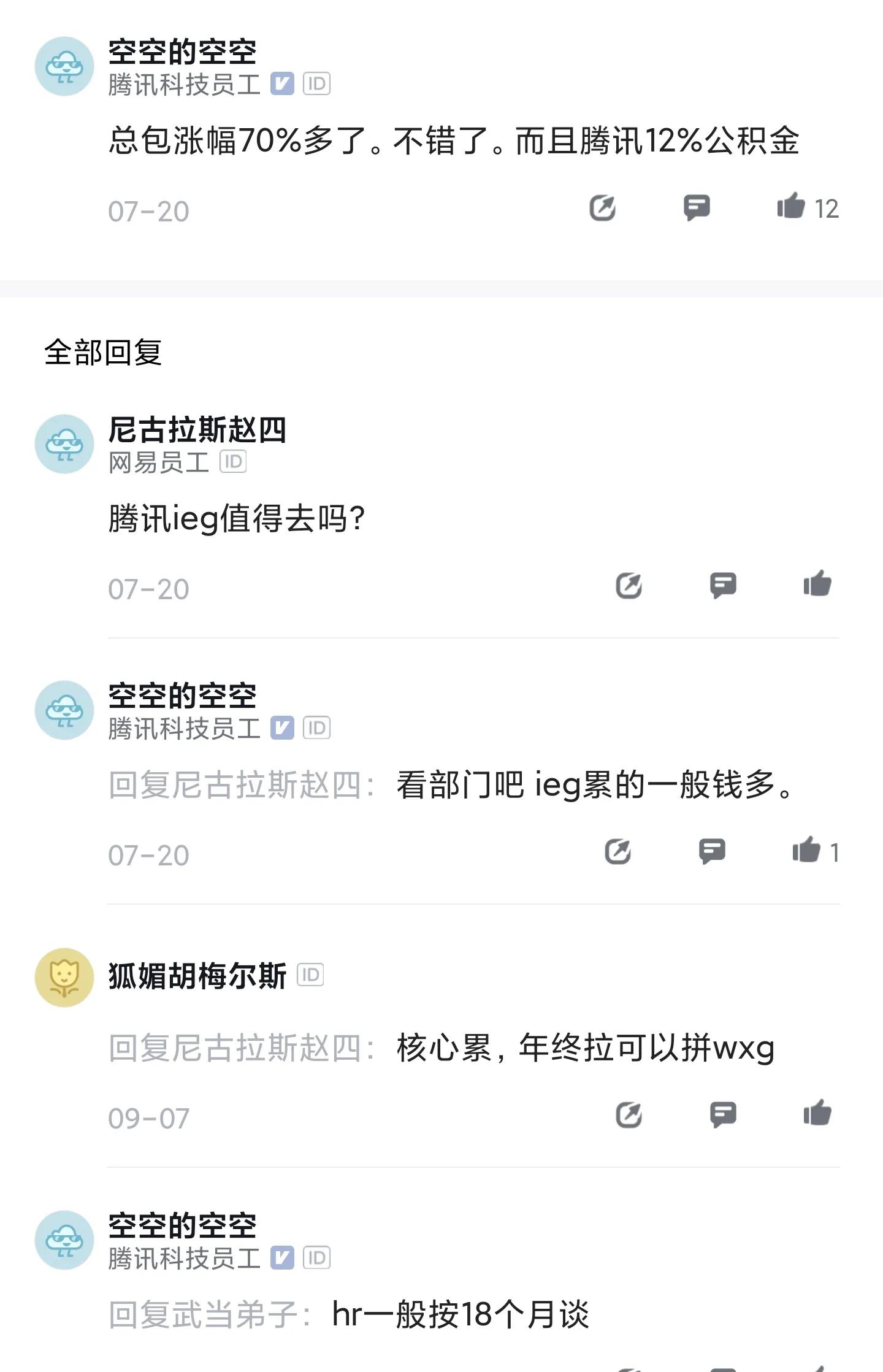Share 尼古拉斯赵四's 腾讯ieg question reply

(629, 584)
